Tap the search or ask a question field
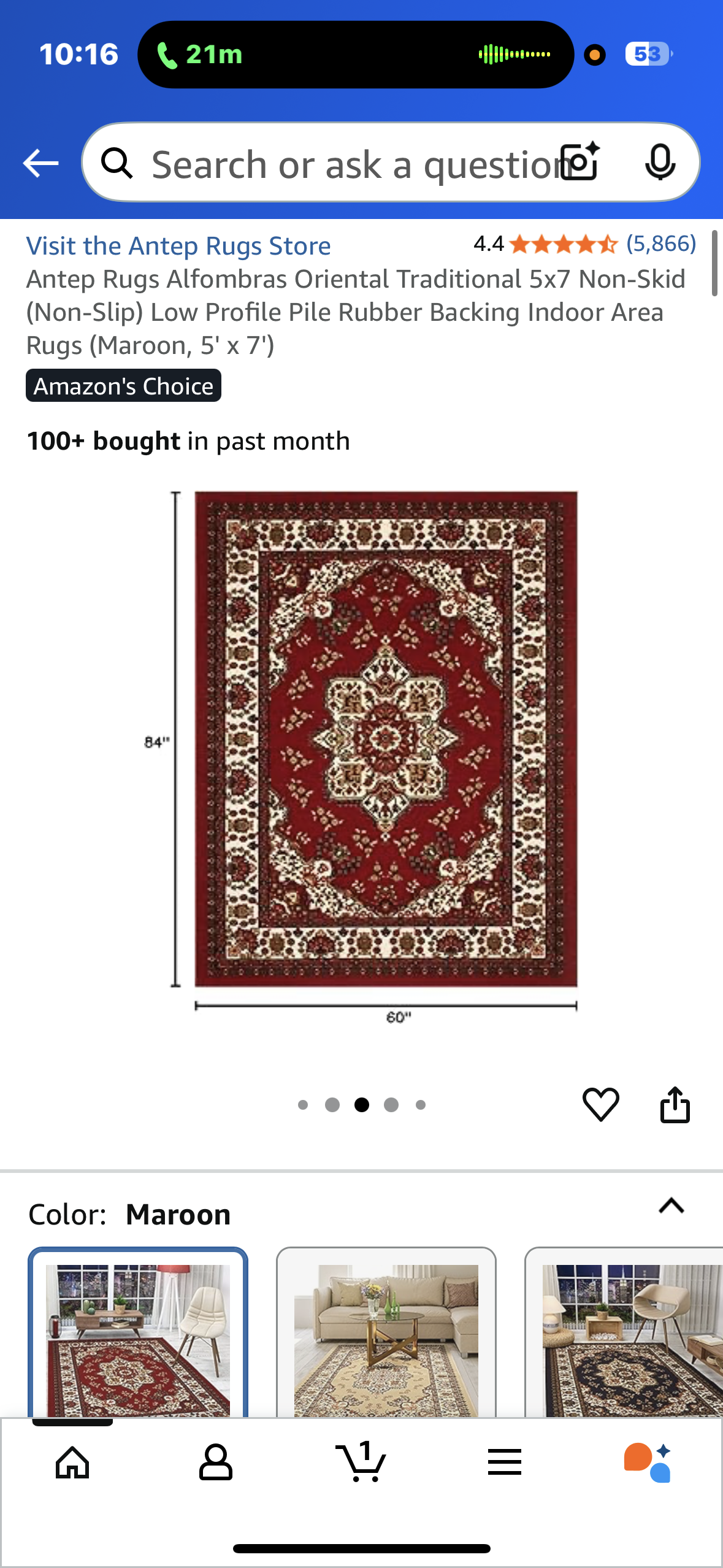Viewport: 723px width, 1568px height. (343, 164)
